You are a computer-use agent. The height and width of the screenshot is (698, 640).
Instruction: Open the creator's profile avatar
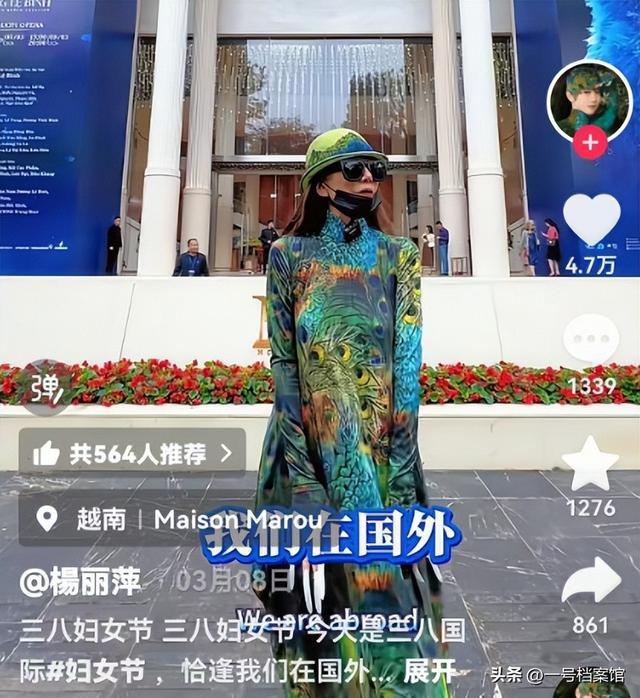click(x=589, y=98)
